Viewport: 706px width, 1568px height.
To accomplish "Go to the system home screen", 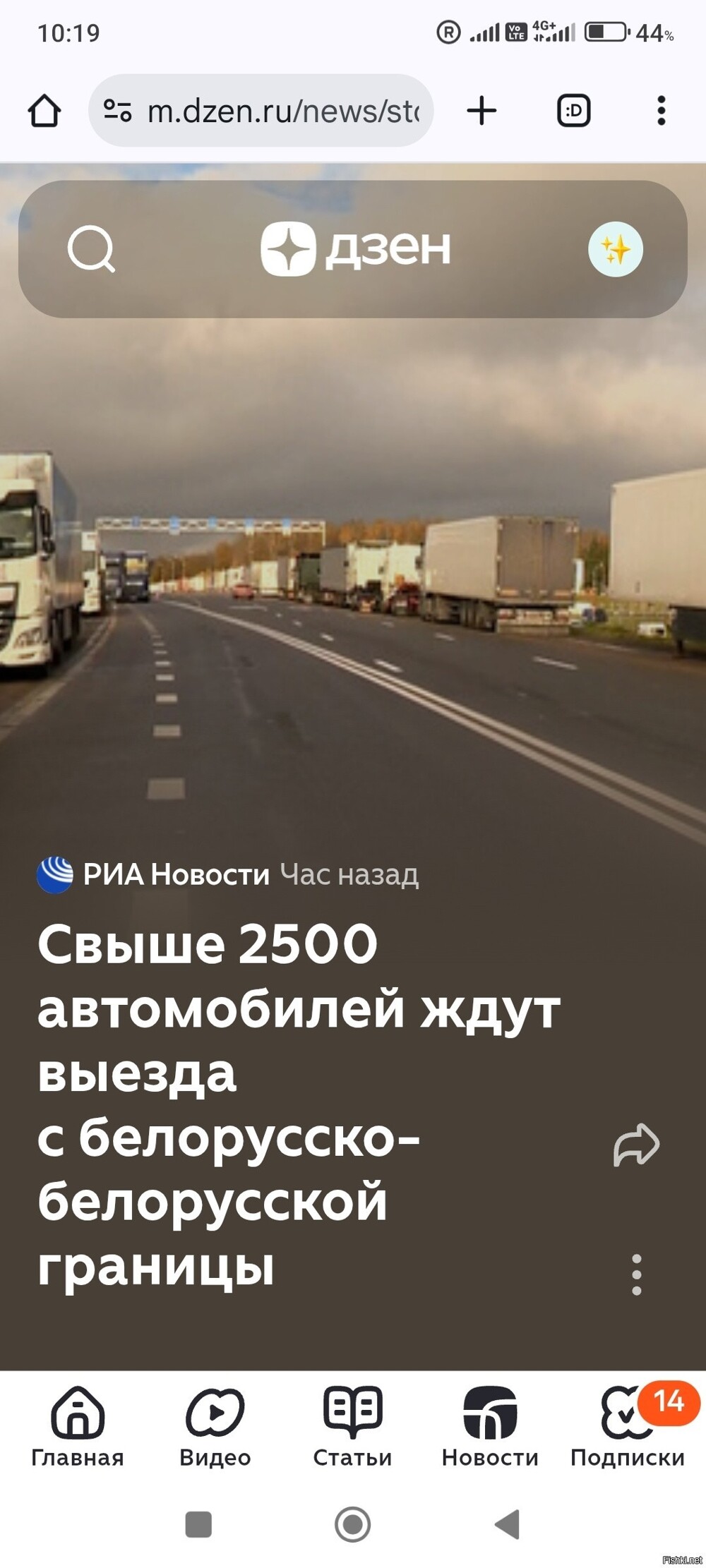I will click(x=352, y=1524).
